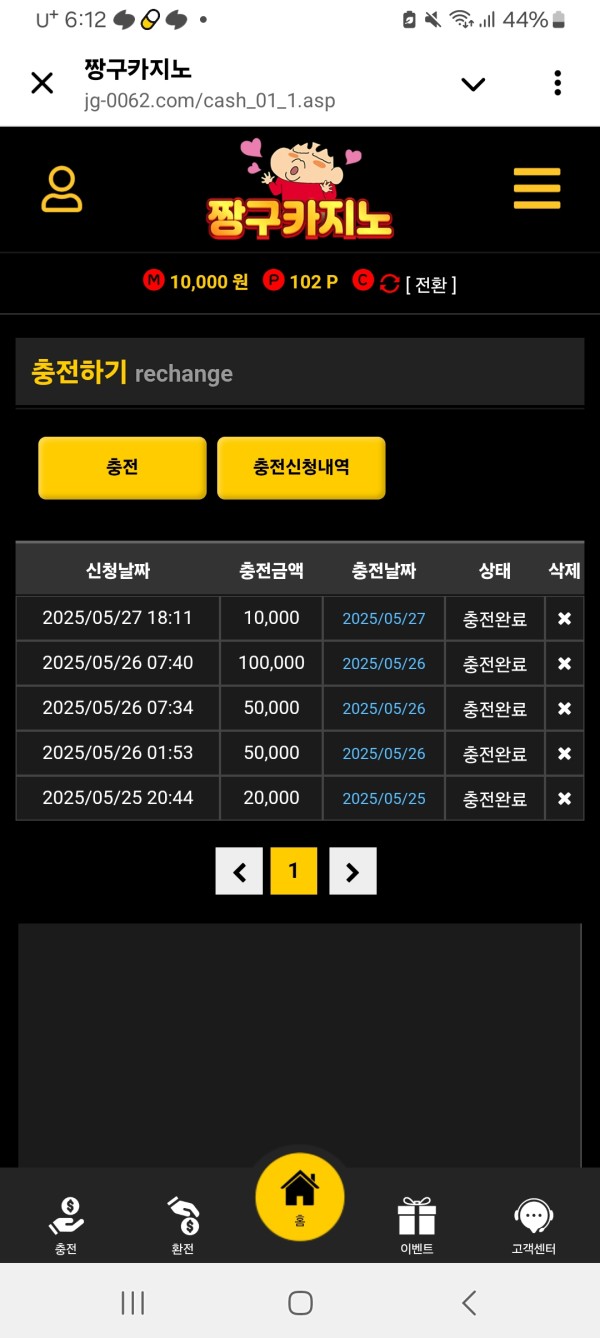Image resolution: width=600 pixels, height=1338 pixels.
Task: Tap the yellow 충전 button
Action: (122, 467)
